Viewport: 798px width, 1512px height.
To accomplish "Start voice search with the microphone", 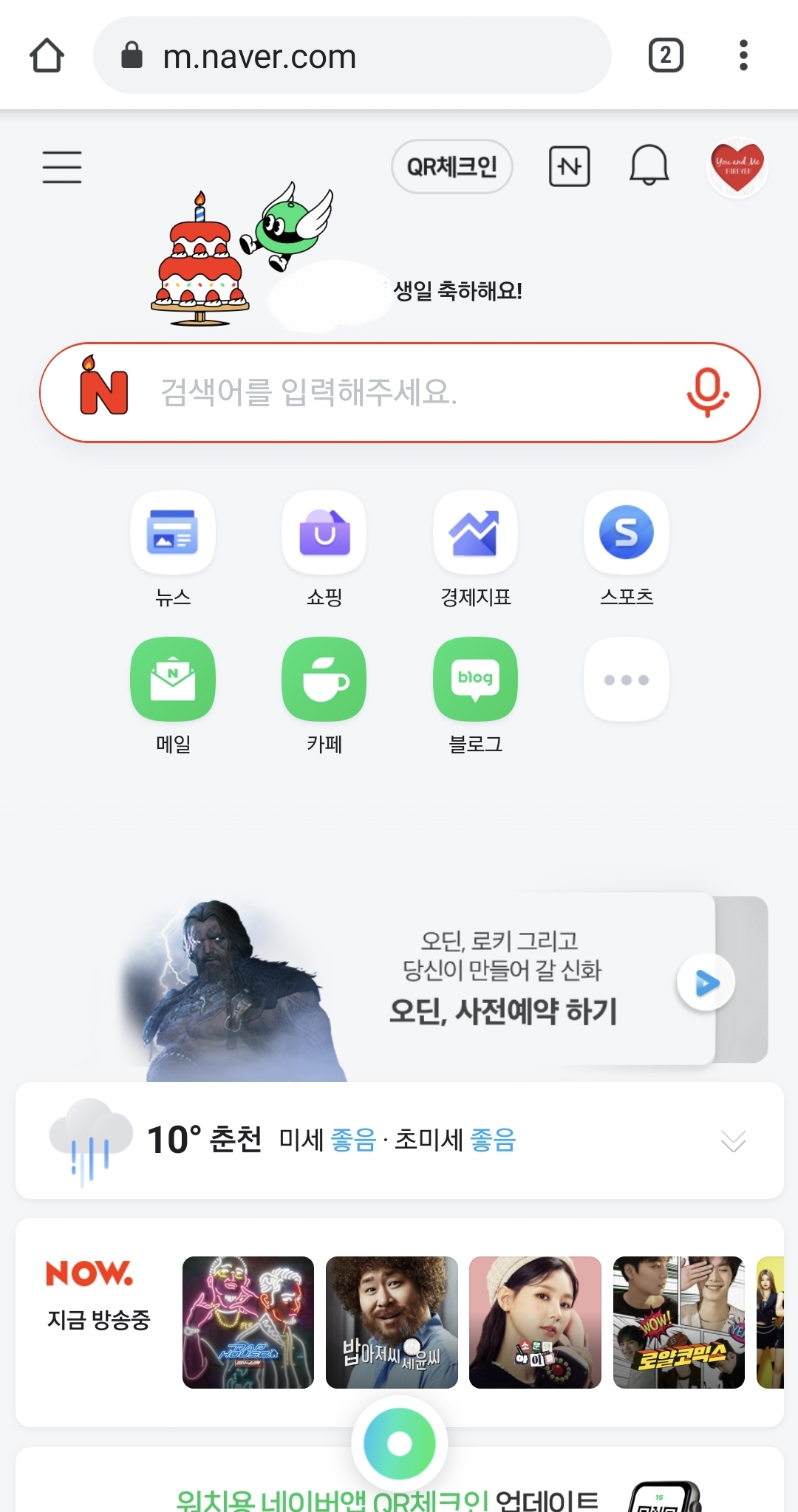I will pyautogui.click(x=707, y=392).
